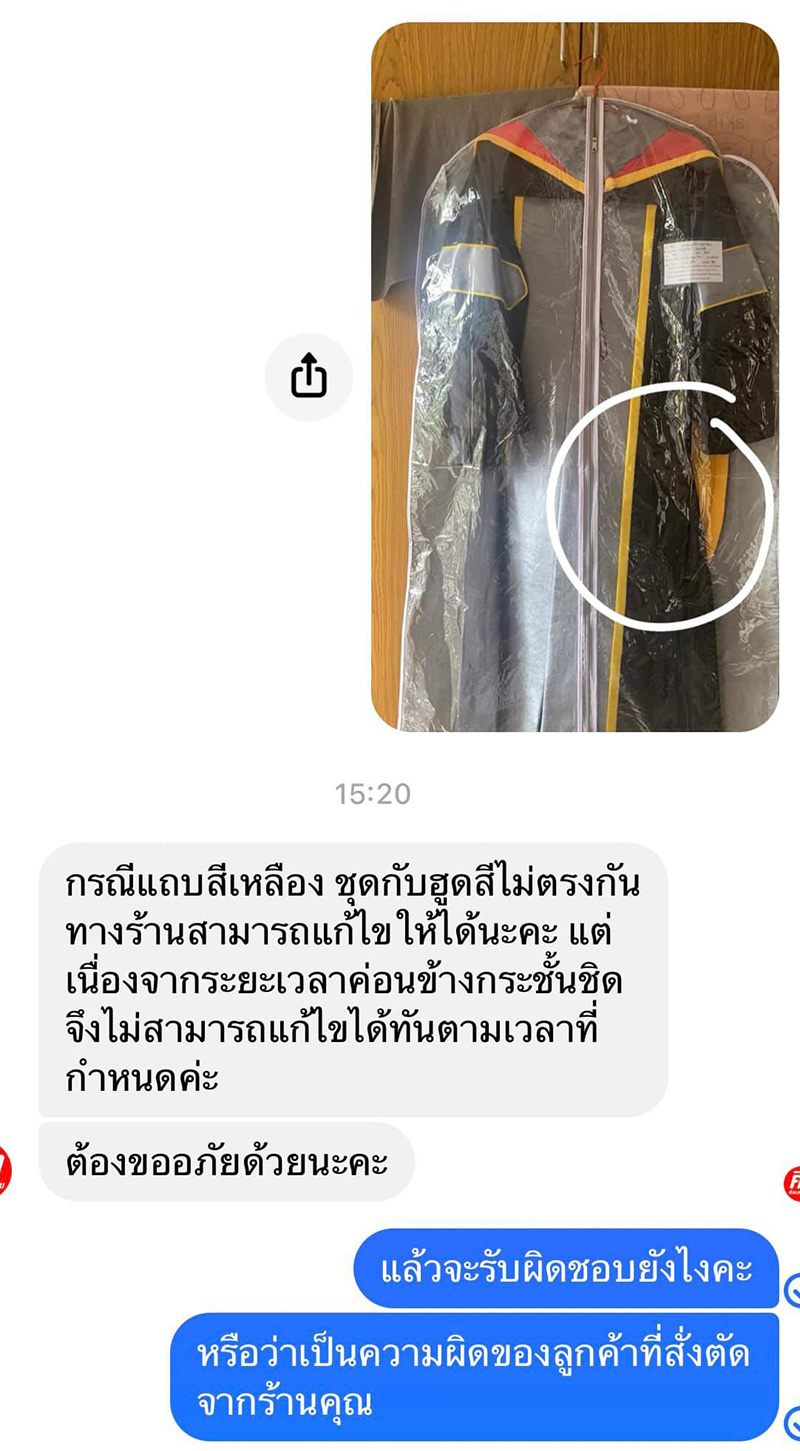Viewport: 800px width, 1451px height.
Task: Tap the blue bubble asking about responsibility
Action: click(x=575, y=1267)
